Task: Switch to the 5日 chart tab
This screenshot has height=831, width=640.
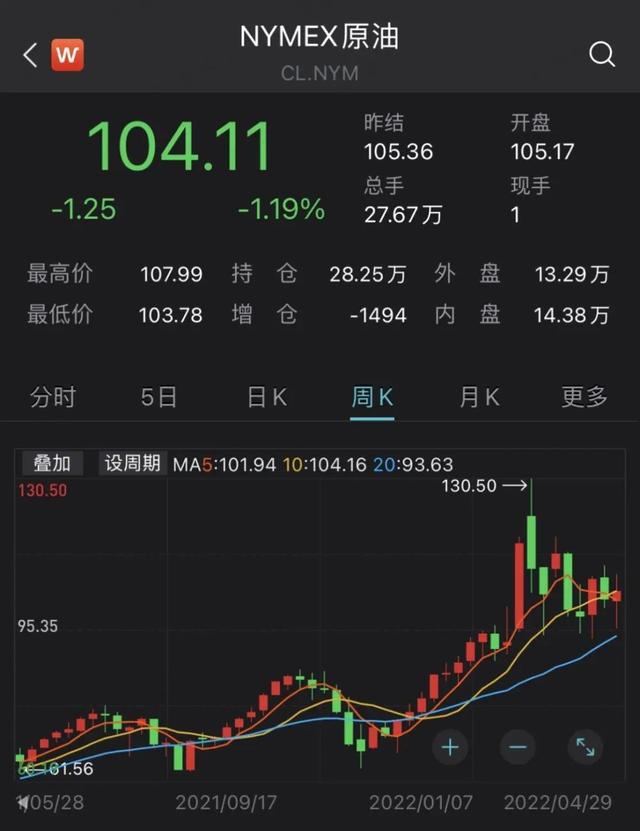Action: click(159, 397)
